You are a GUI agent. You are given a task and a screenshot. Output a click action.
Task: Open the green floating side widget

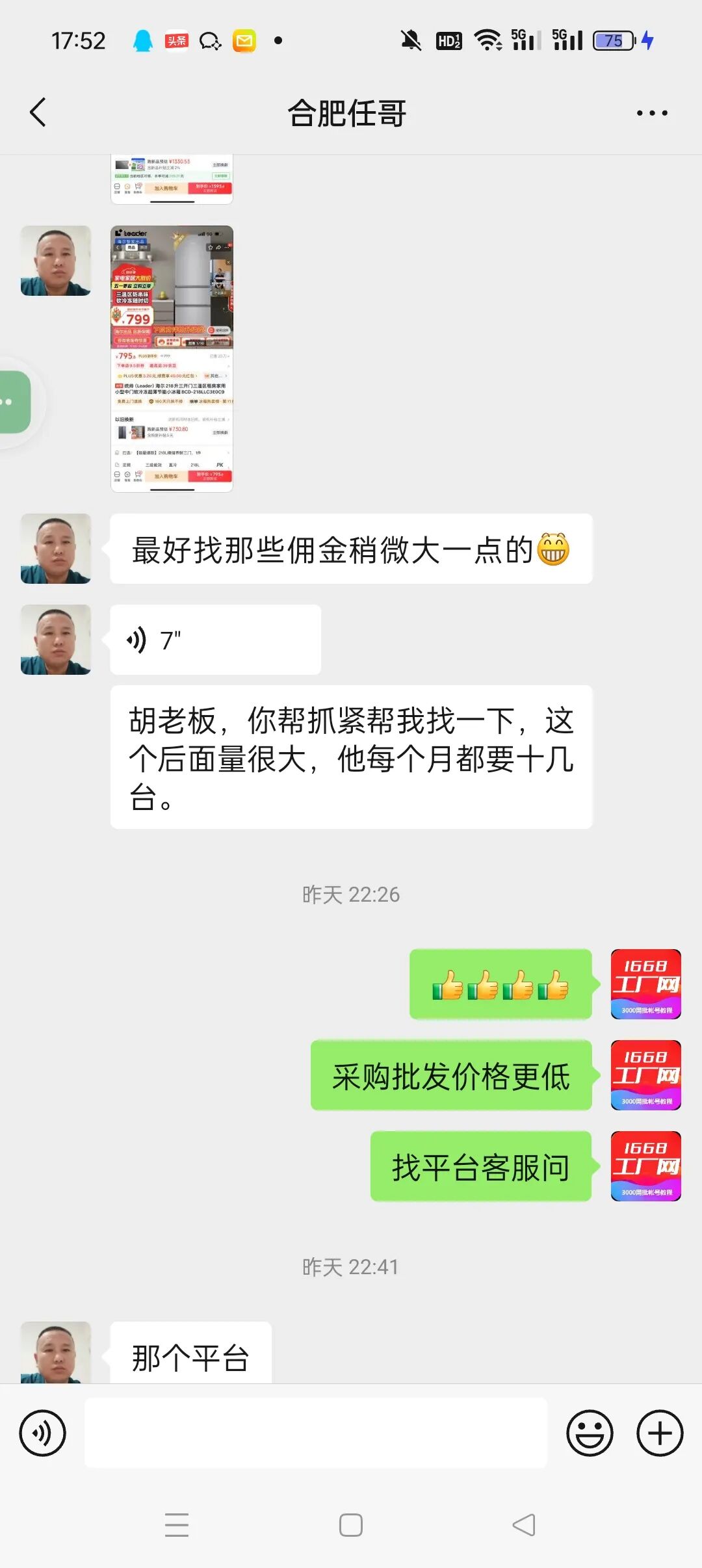[14, 402]
